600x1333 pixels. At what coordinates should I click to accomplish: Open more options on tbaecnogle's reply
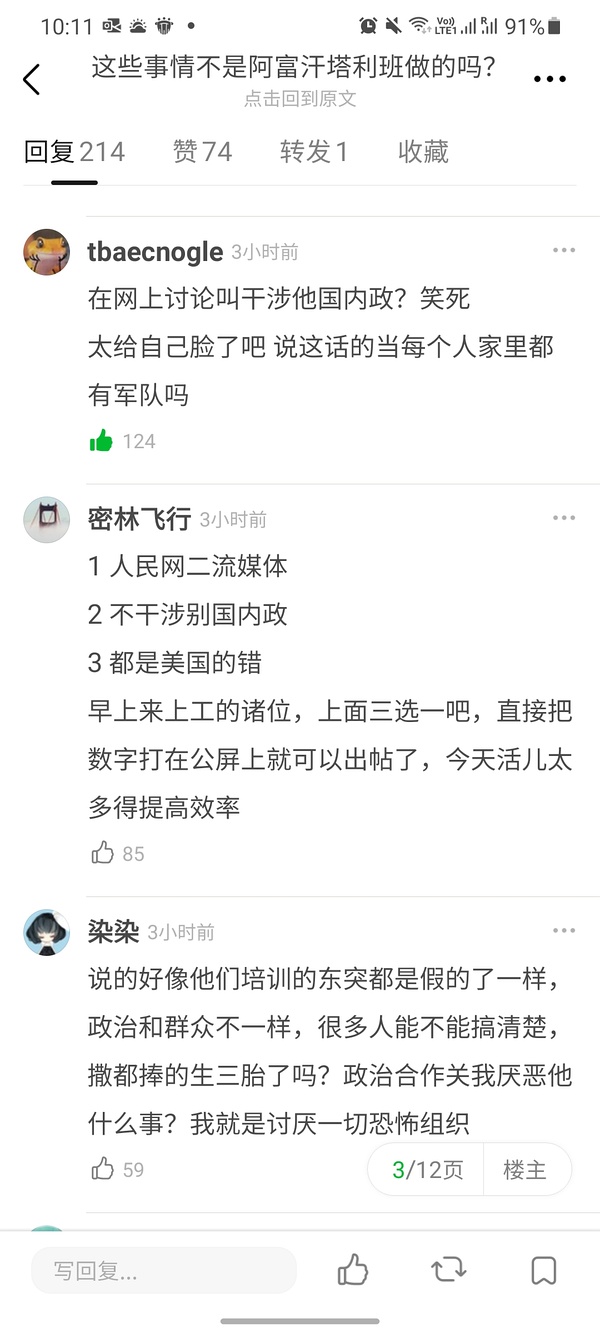tap(564, 250)
